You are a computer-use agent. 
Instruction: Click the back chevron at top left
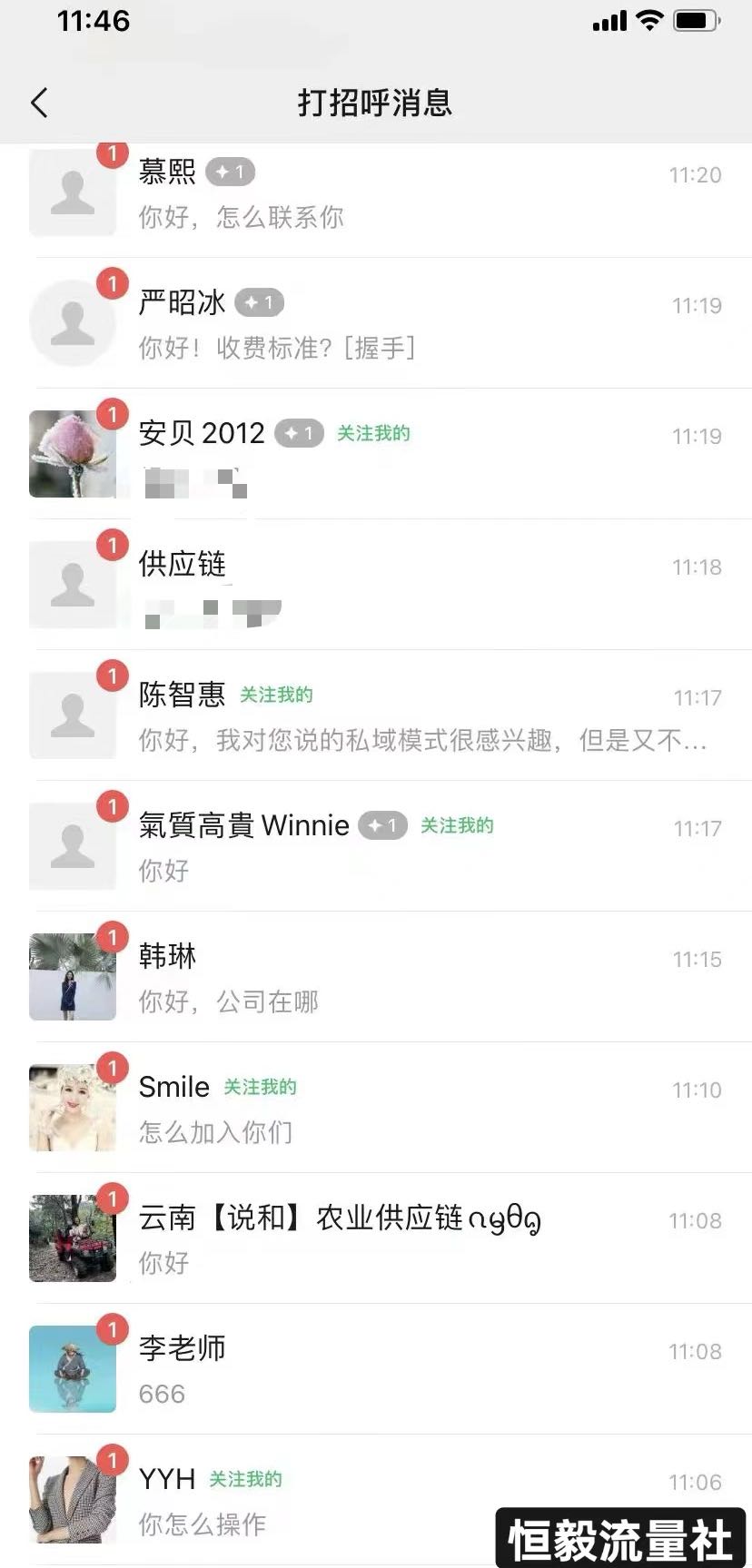(x=38, y=103)
